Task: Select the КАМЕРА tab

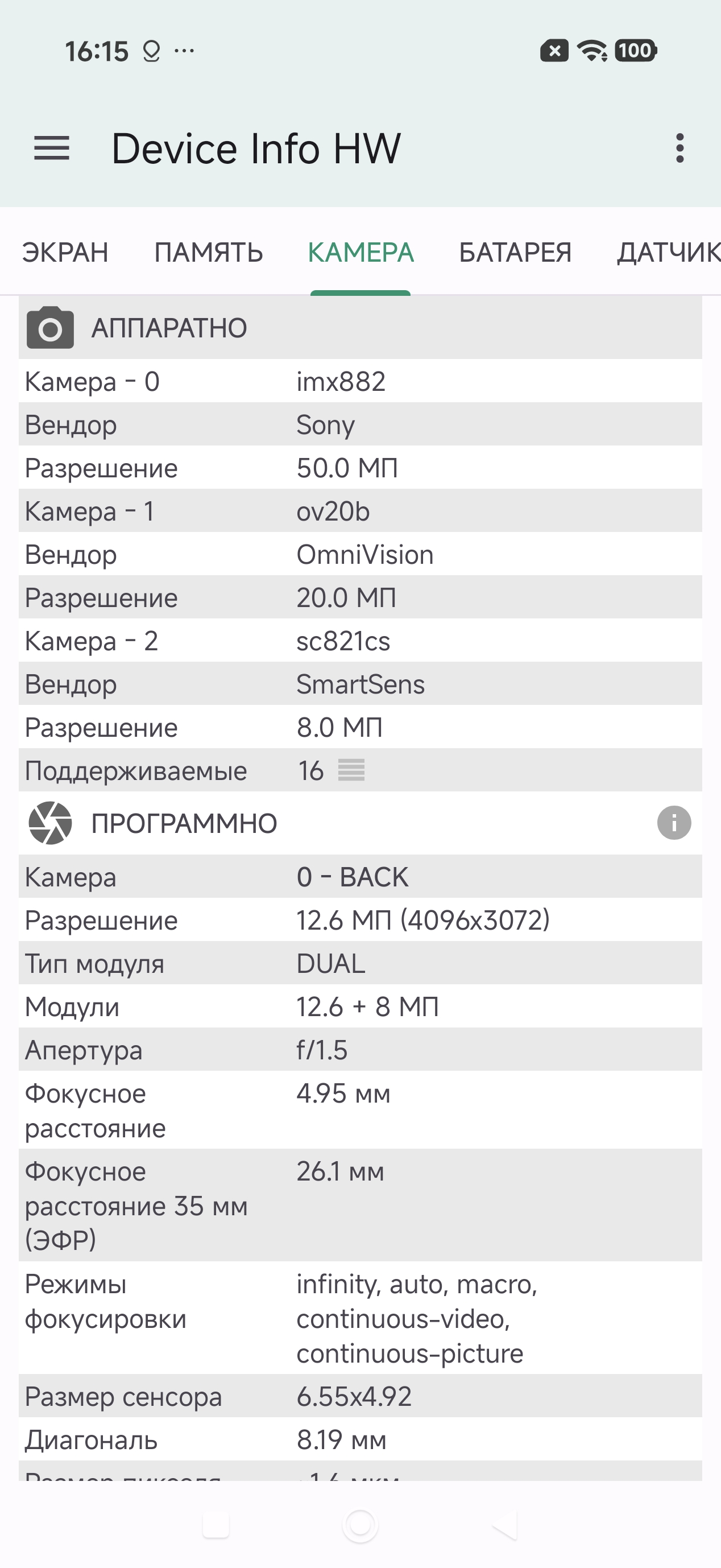Action: pyautogui.click(x=360, y=252)
